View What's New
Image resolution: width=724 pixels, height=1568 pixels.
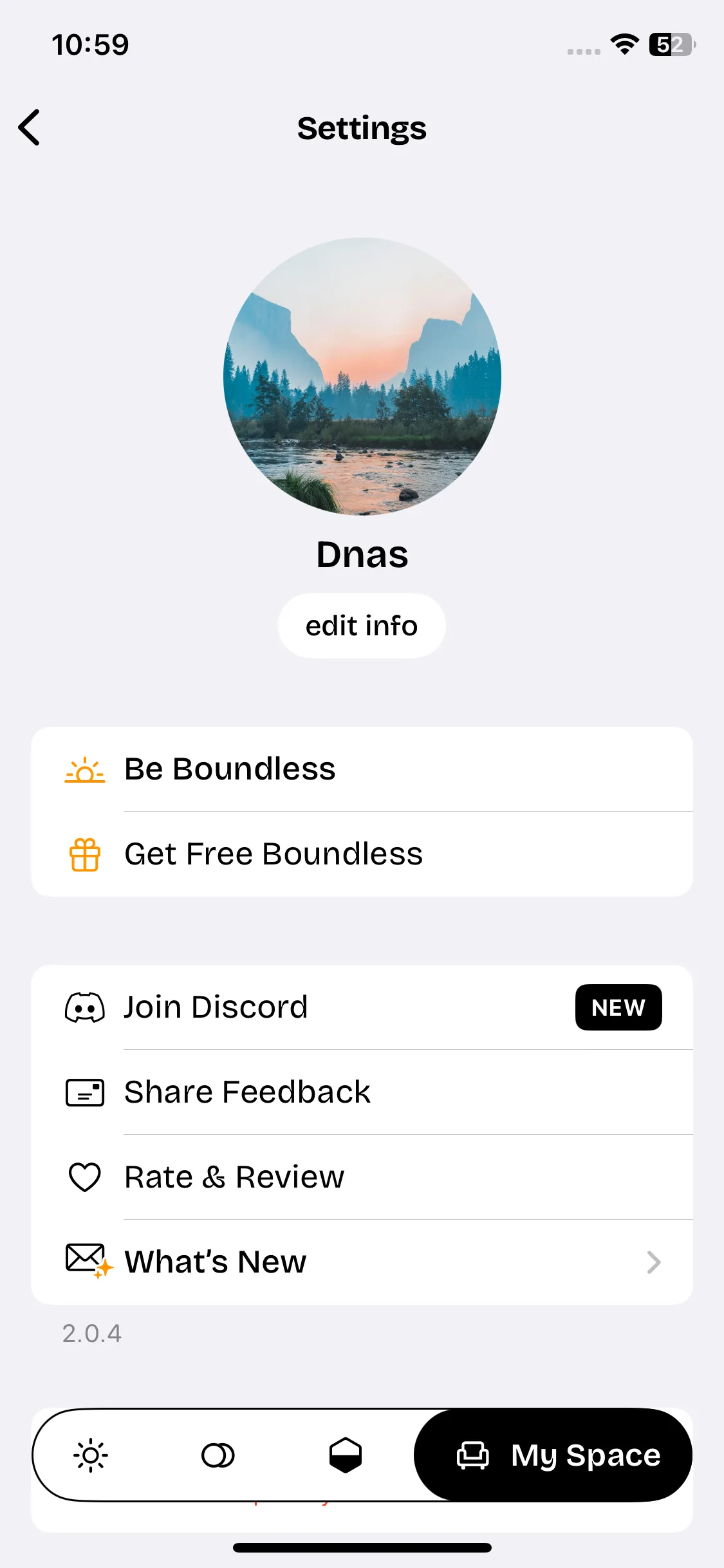coord(362,1262)
